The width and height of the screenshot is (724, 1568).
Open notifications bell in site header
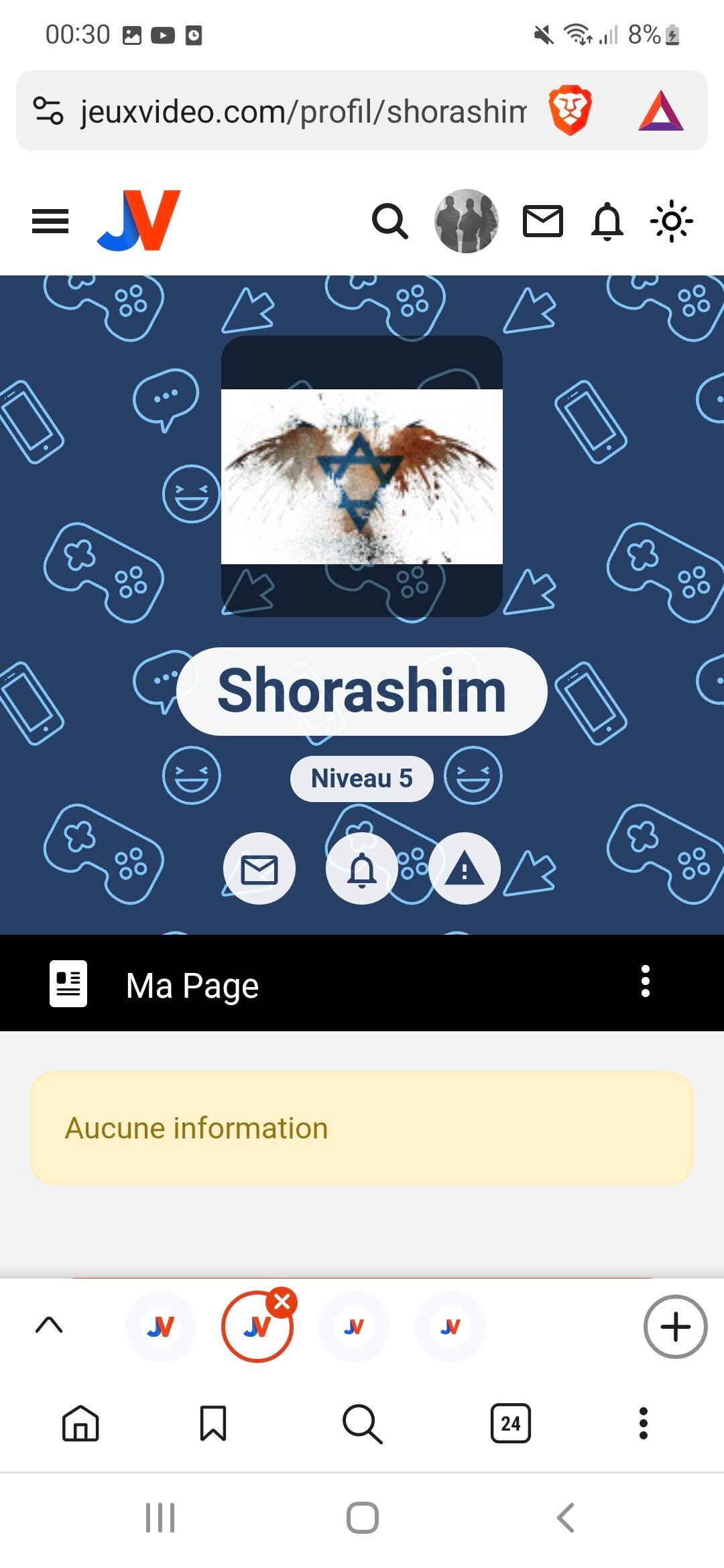tap(607, 221)
